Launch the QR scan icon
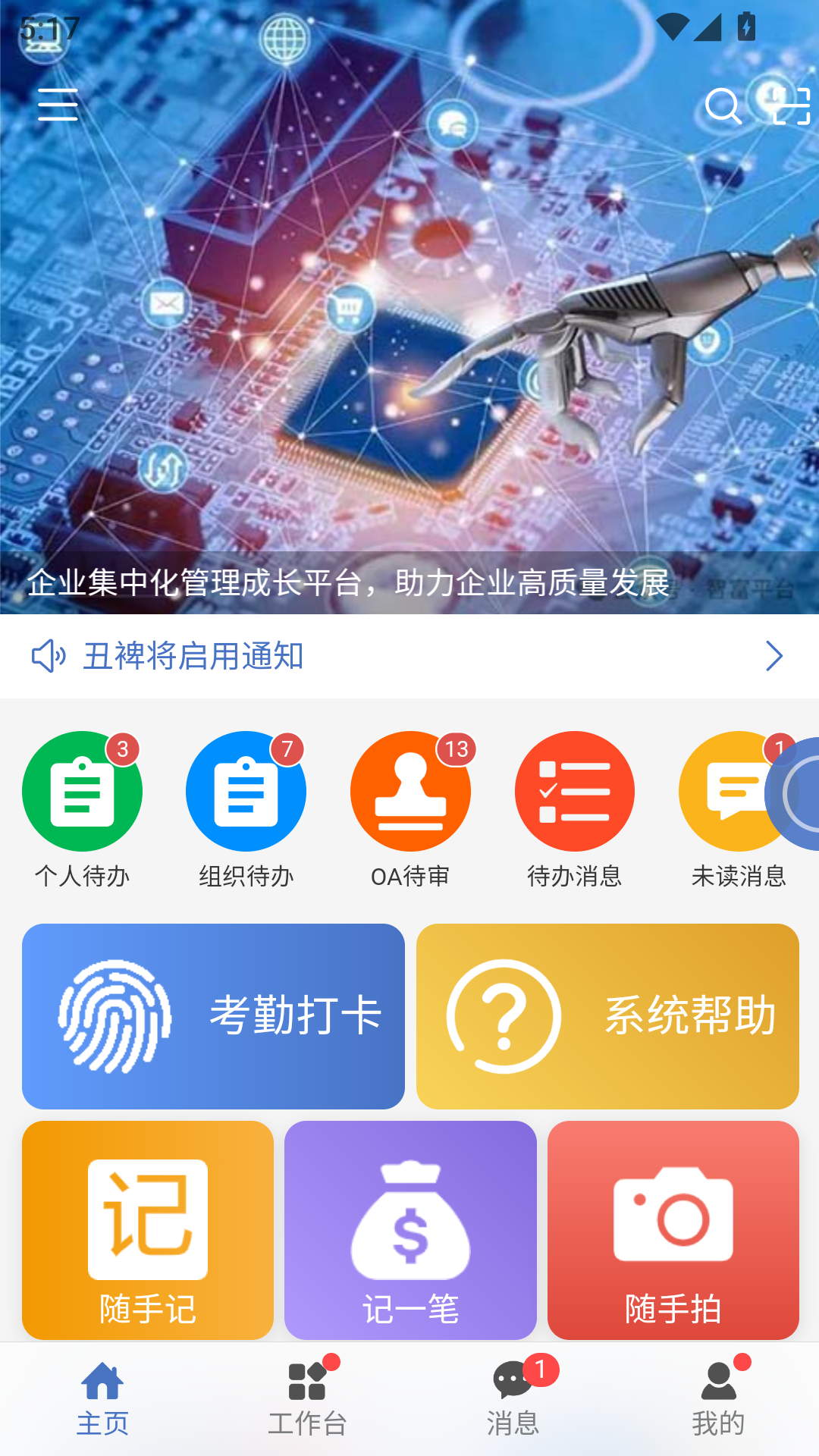The height and width of the screenshot is (1456, 819). click(x=791, y=106)
